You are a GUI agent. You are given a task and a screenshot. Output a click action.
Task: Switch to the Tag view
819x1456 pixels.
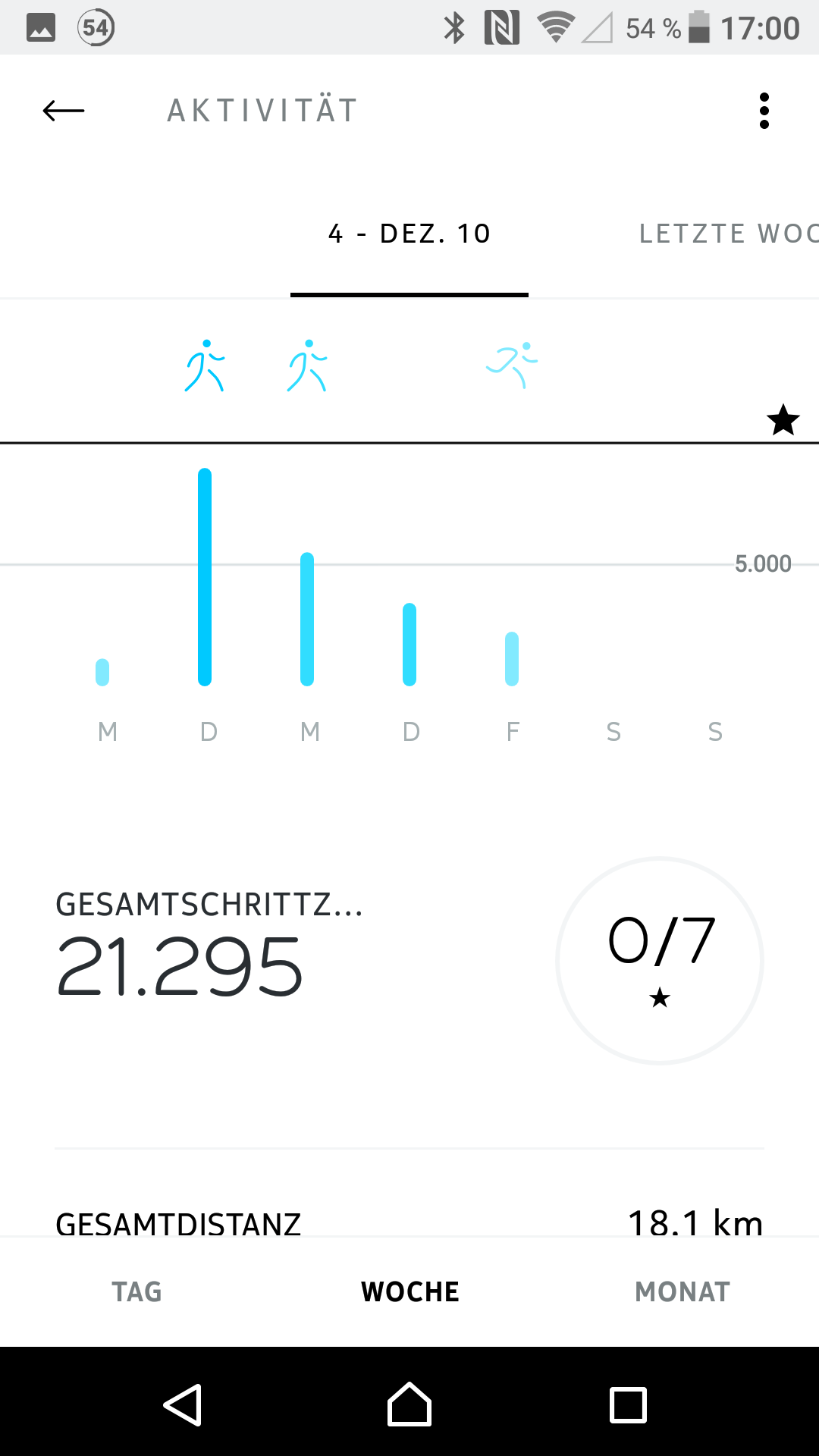point(136,1291)
